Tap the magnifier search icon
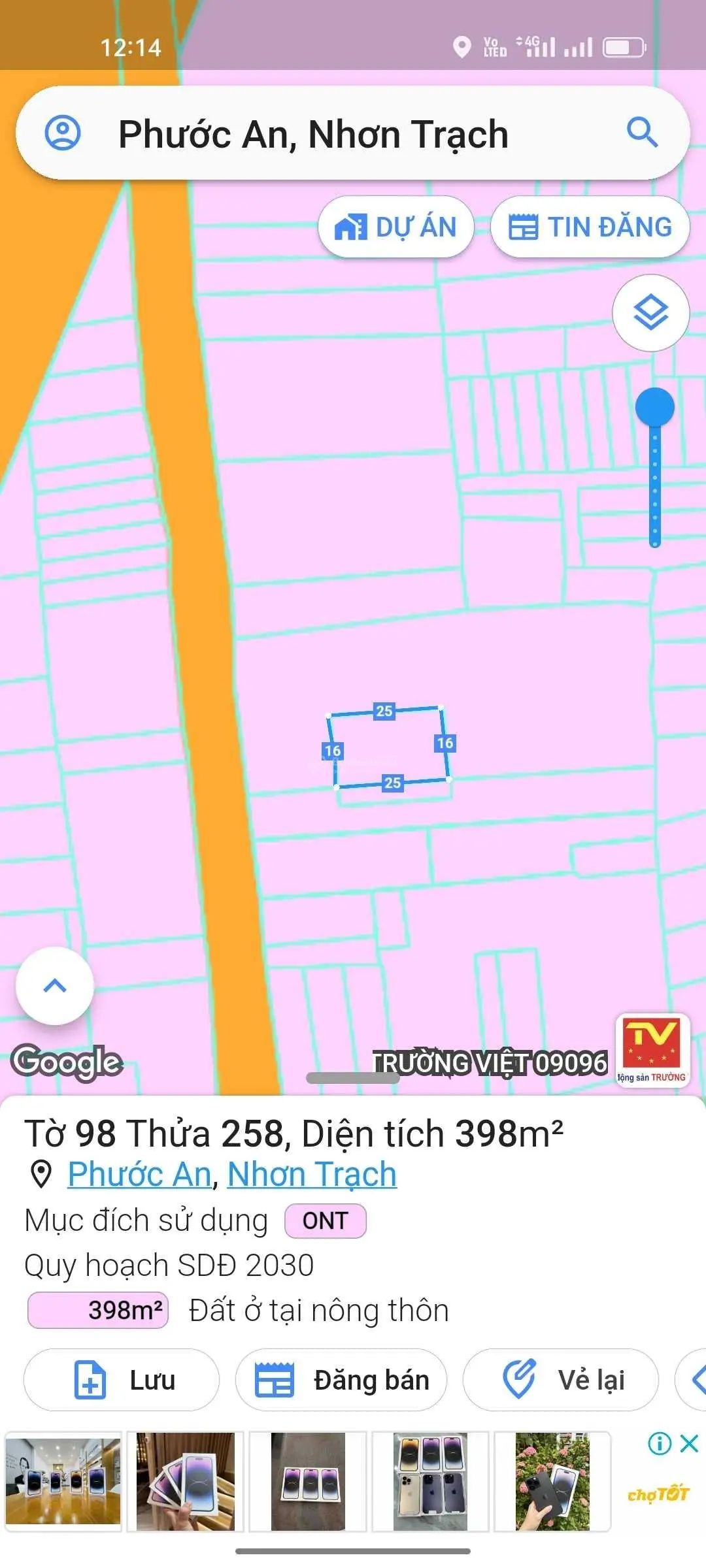The image size is (706, 1568). pyautogui.click(x=642, y=133)
